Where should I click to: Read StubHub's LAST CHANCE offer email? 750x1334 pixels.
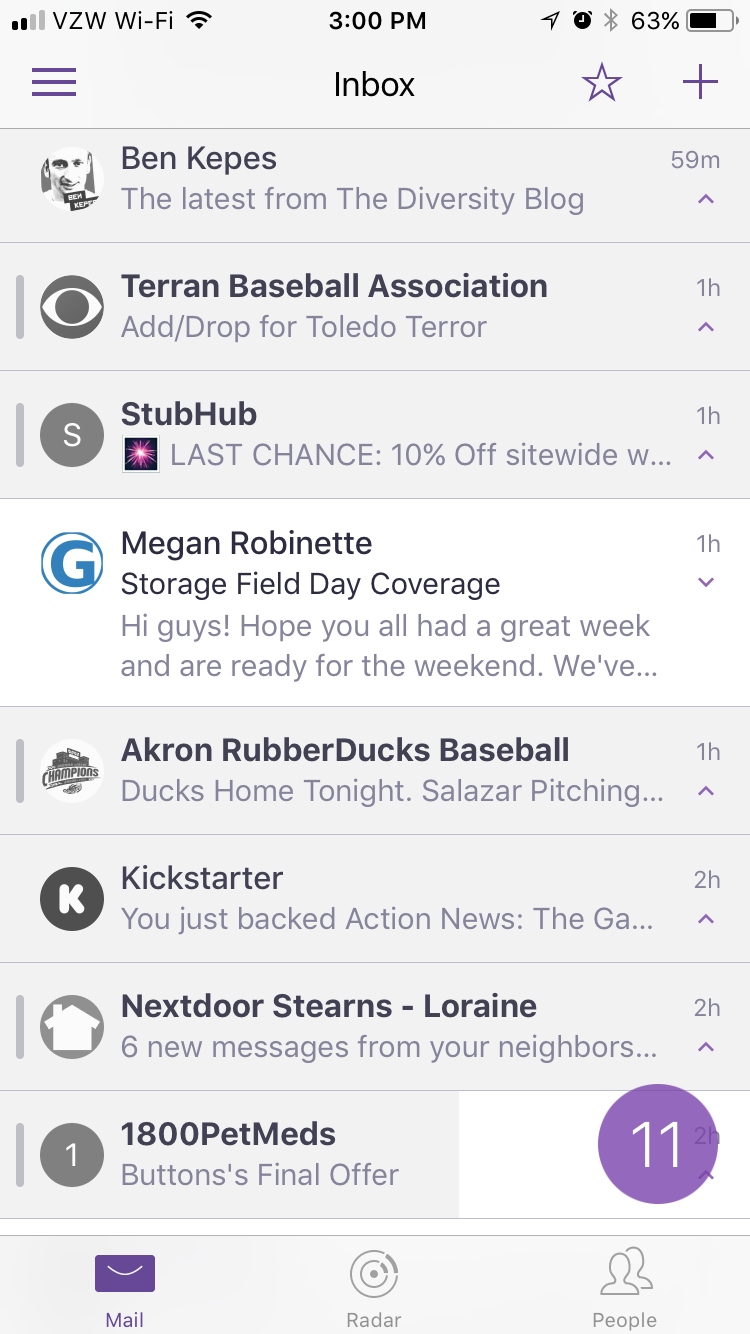pos(395,435)
